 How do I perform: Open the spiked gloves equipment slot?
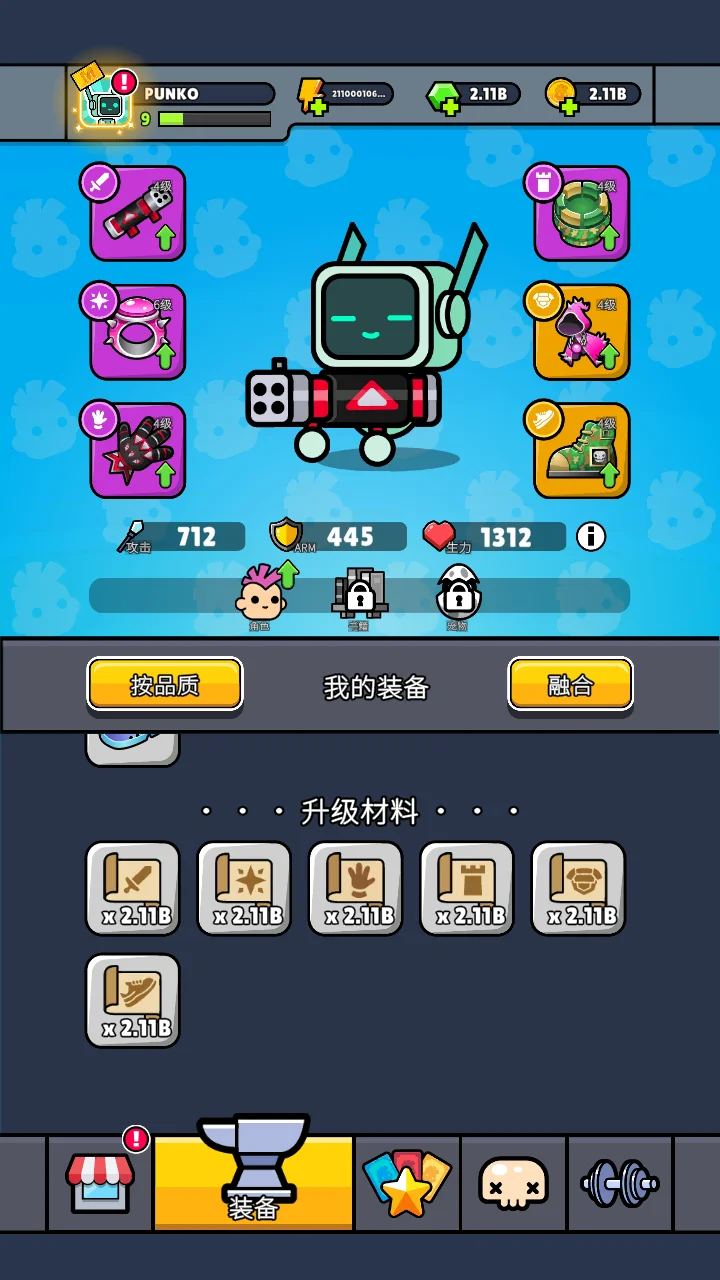point(138,451)
